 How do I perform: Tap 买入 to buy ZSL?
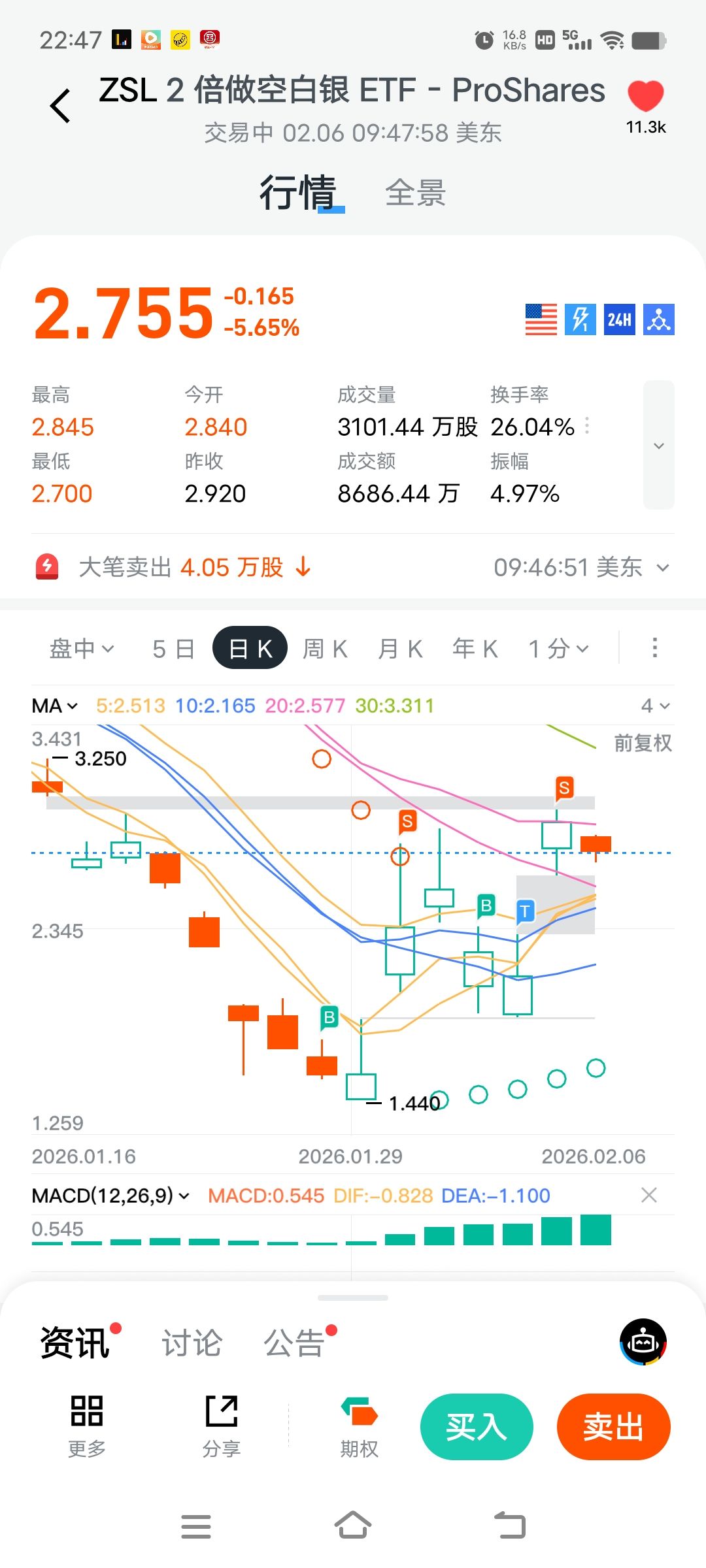pyautogui.click(x=476, y=1427)
